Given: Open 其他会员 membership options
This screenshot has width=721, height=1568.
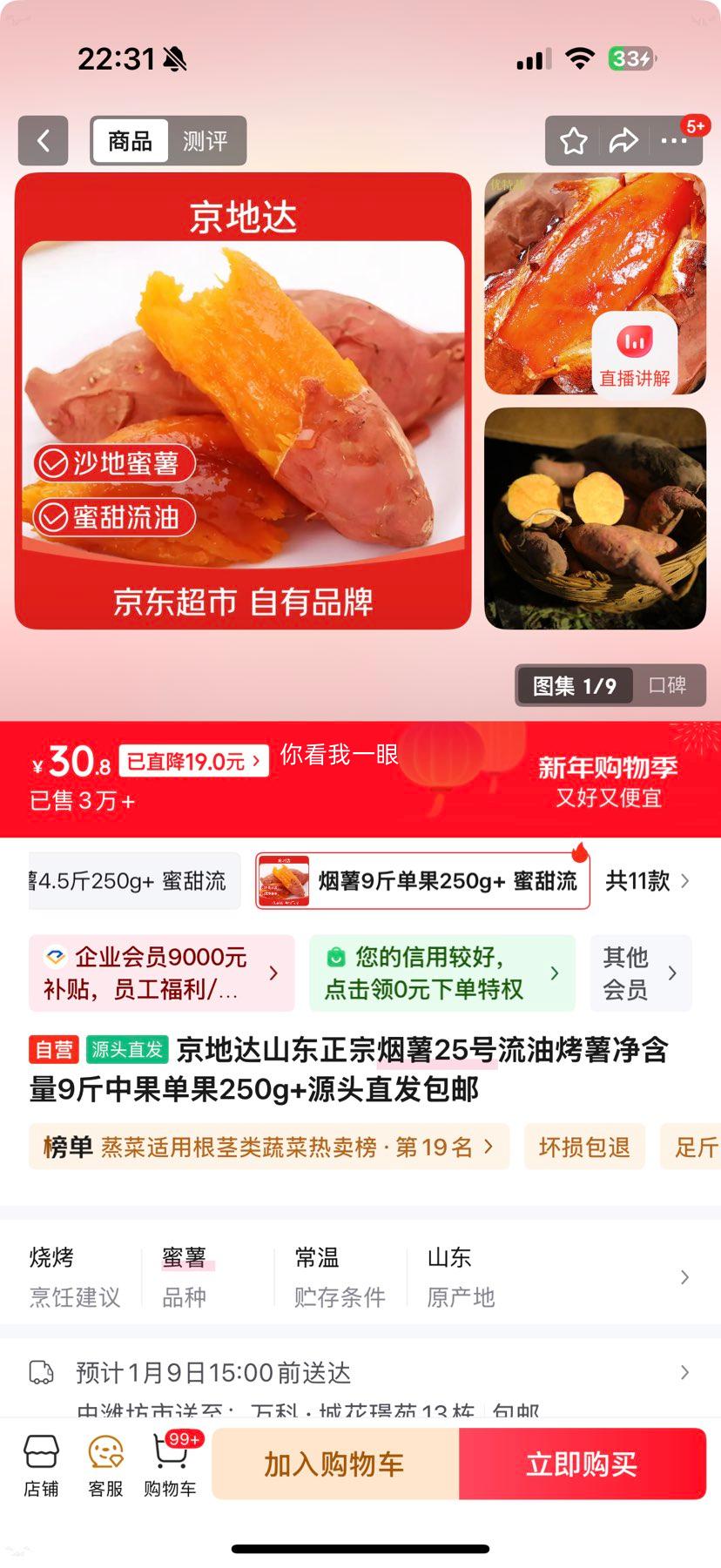Looking at the screenshot, I should click(641, 973).
